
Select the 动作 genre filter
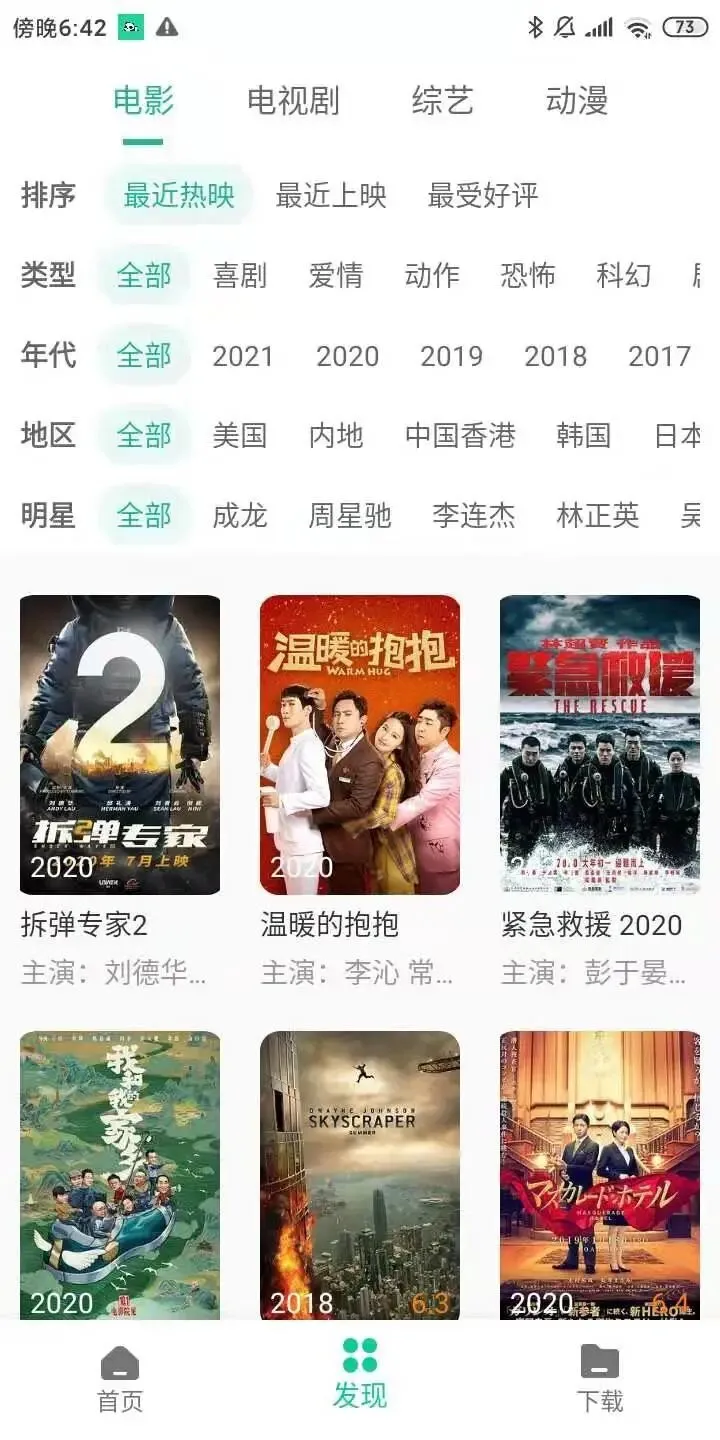[432, 275]
